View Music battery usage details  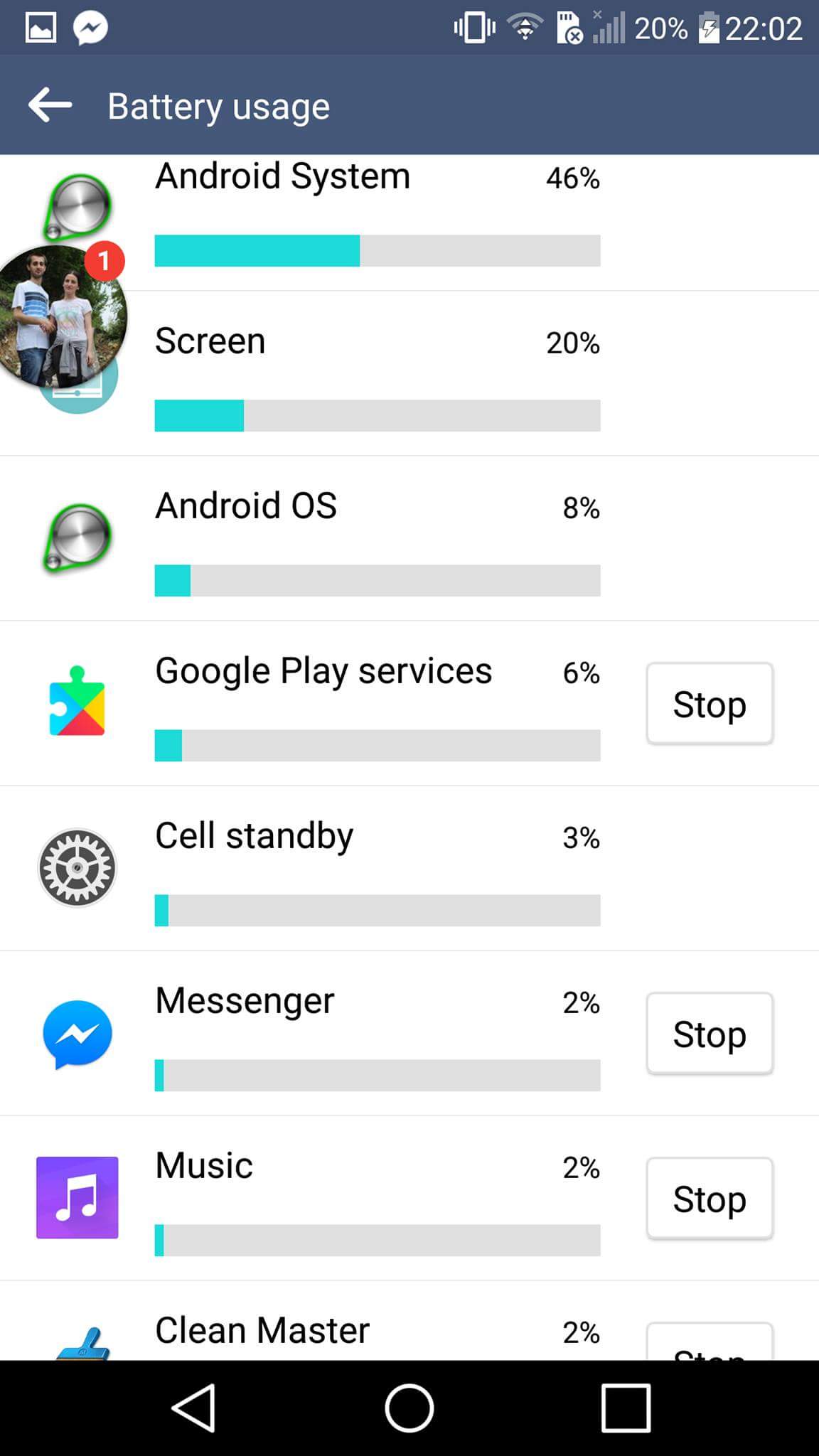point(377,1198)
